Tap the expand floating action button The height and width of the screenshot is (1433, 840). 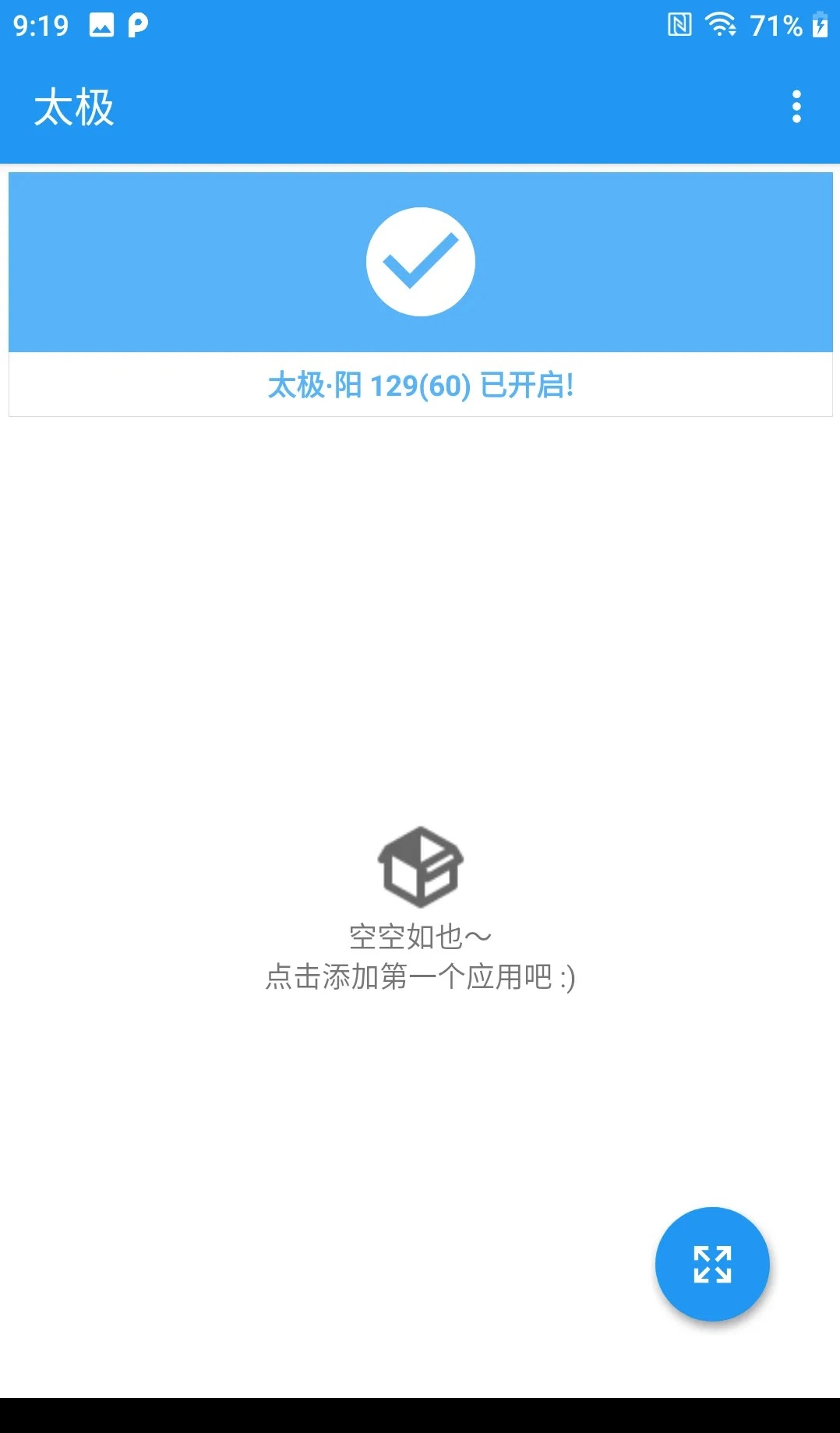711,1263
